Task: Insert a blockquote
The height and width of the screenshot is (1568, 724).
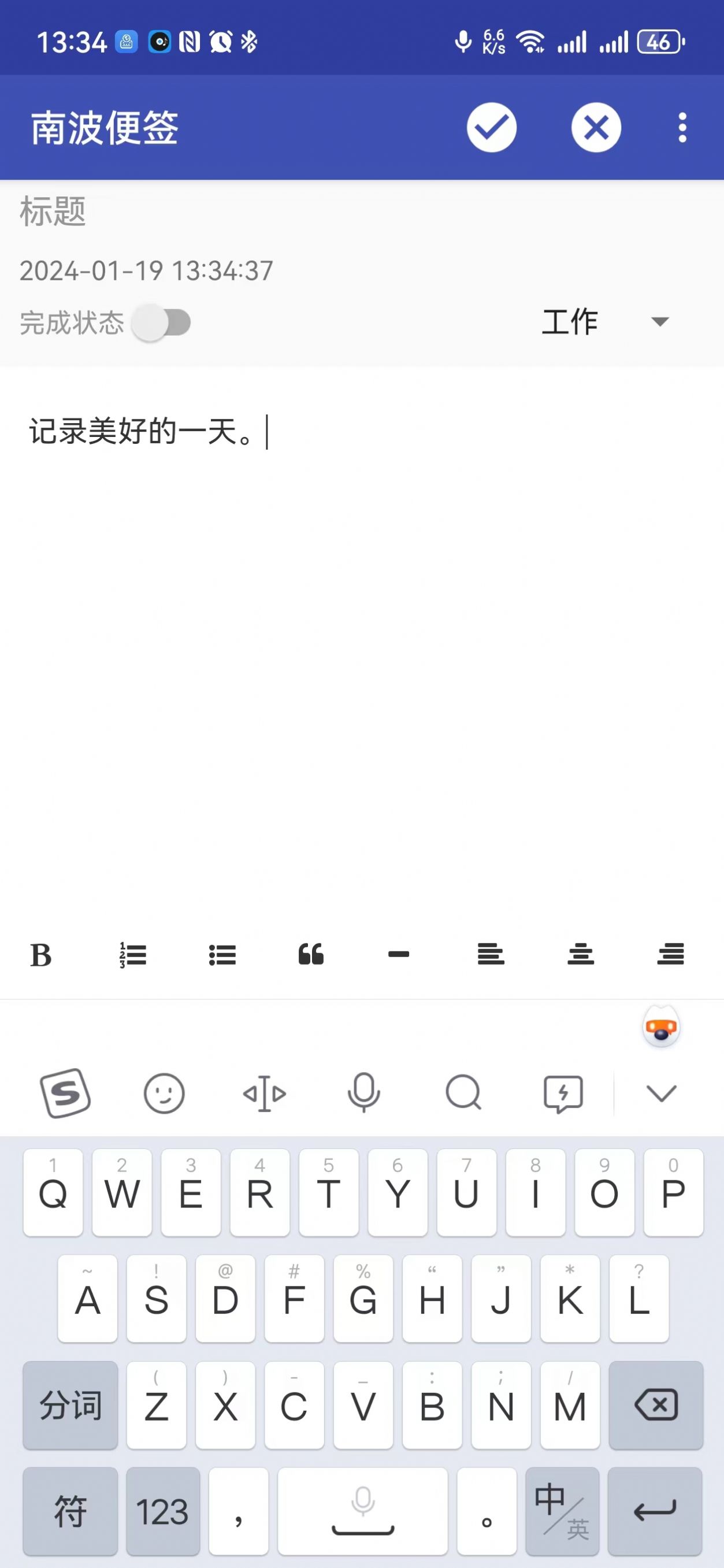Action: (312, 954)
